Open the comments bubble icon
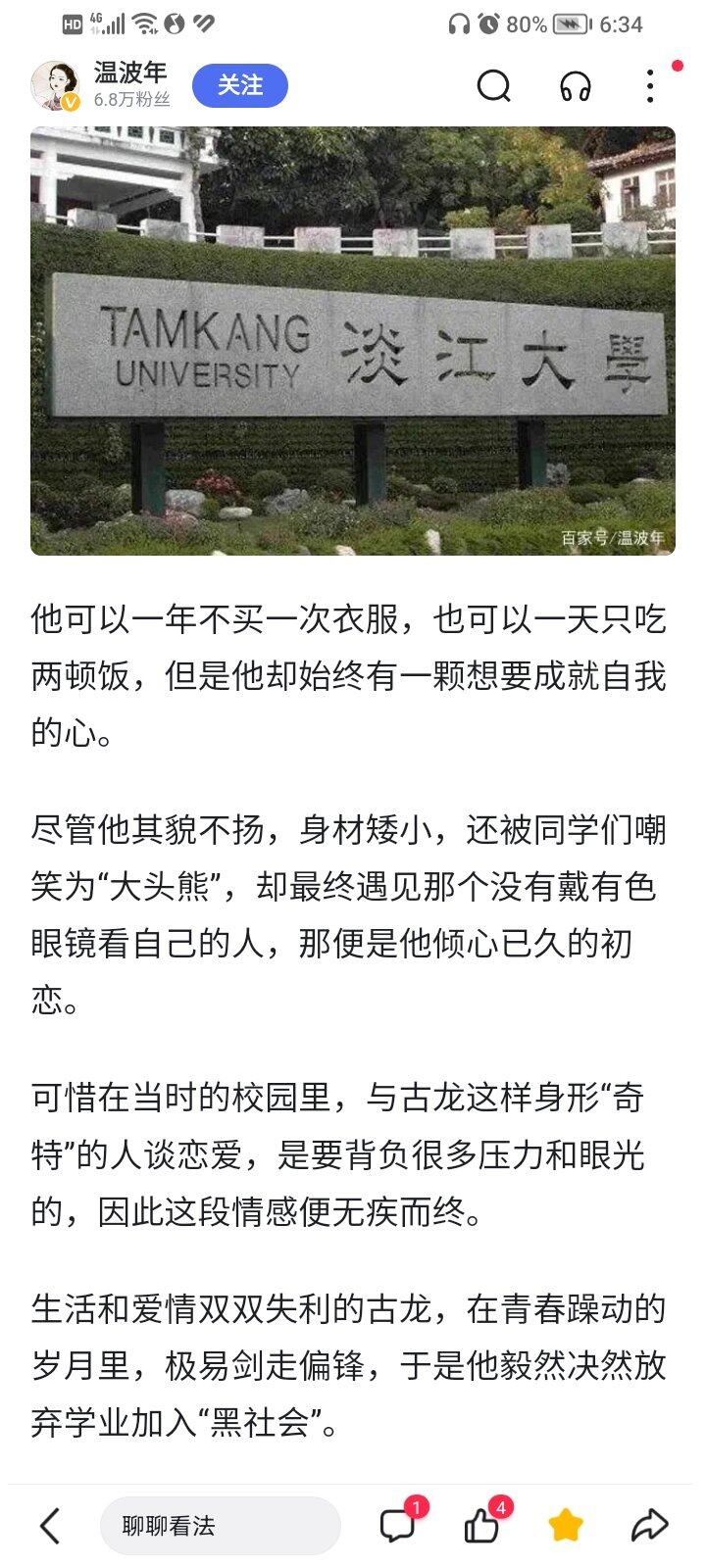 pos(397,1526)
